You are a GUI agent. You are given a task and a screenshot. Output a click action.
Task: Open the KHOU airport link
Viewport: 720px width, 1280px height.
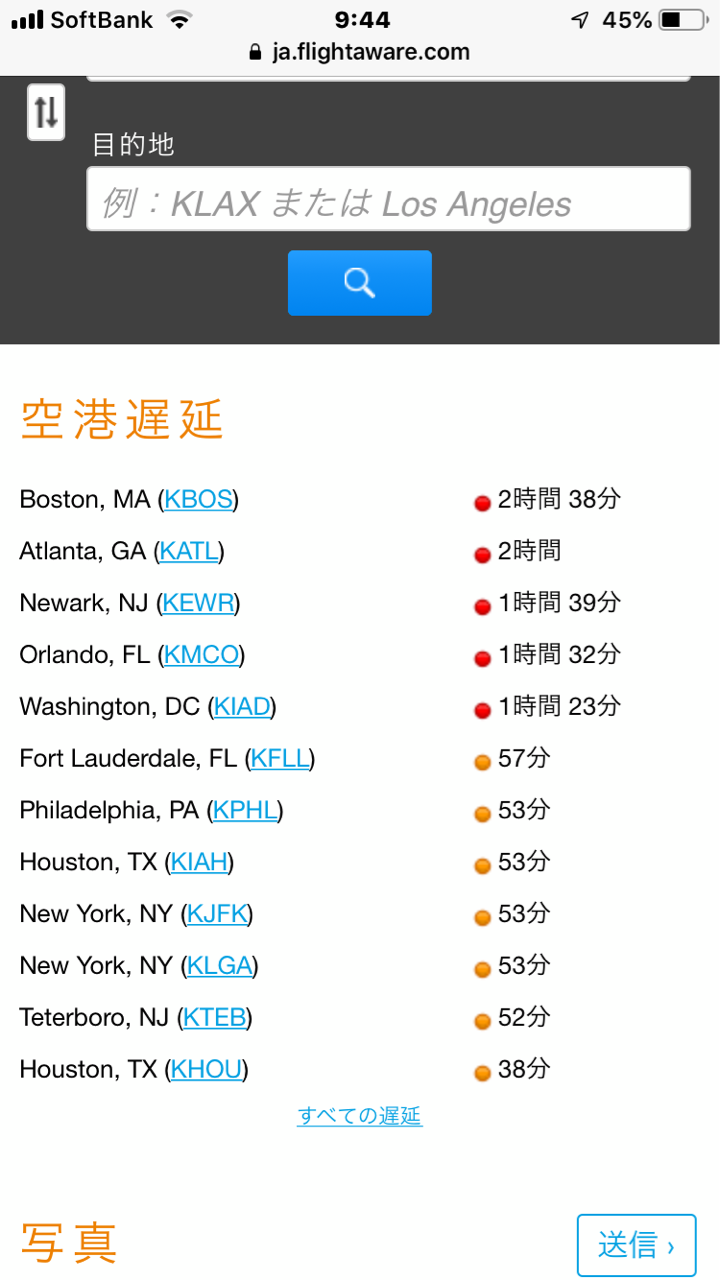[x=206, y=1071]
